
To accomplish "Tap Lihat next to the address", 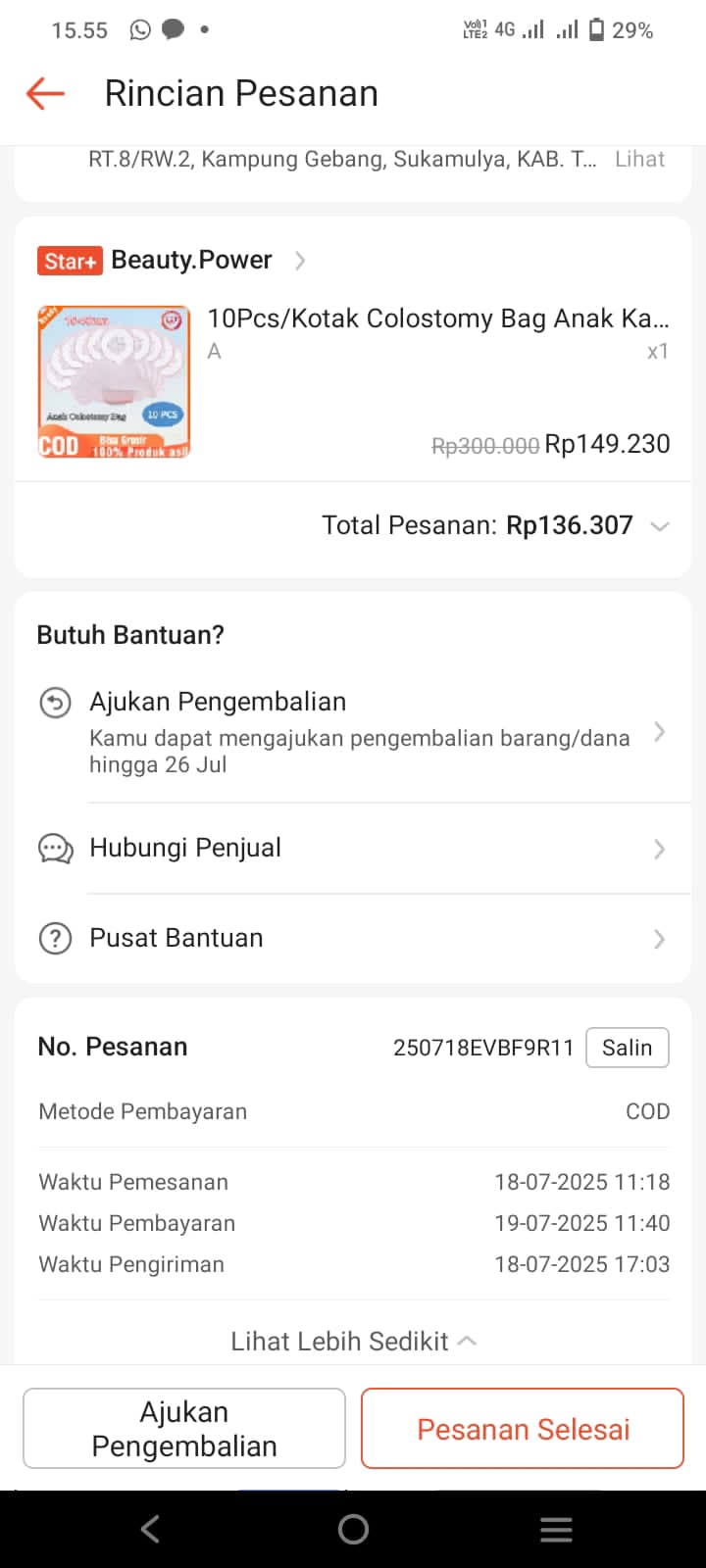I will (639, 159).
